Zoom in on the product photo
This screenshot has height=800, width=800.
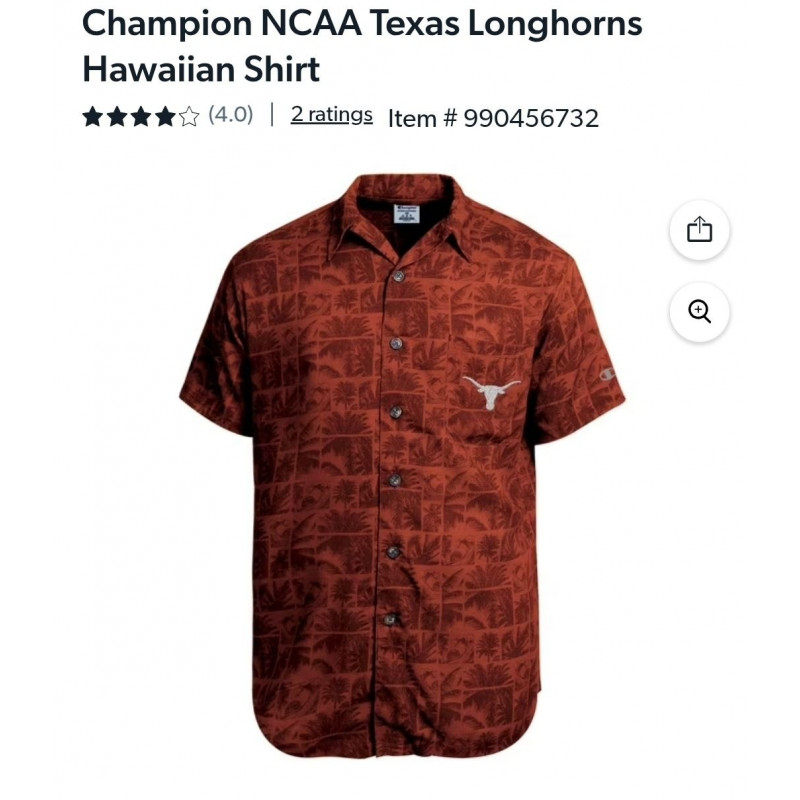pyautogui.click(x=699, y=311)
